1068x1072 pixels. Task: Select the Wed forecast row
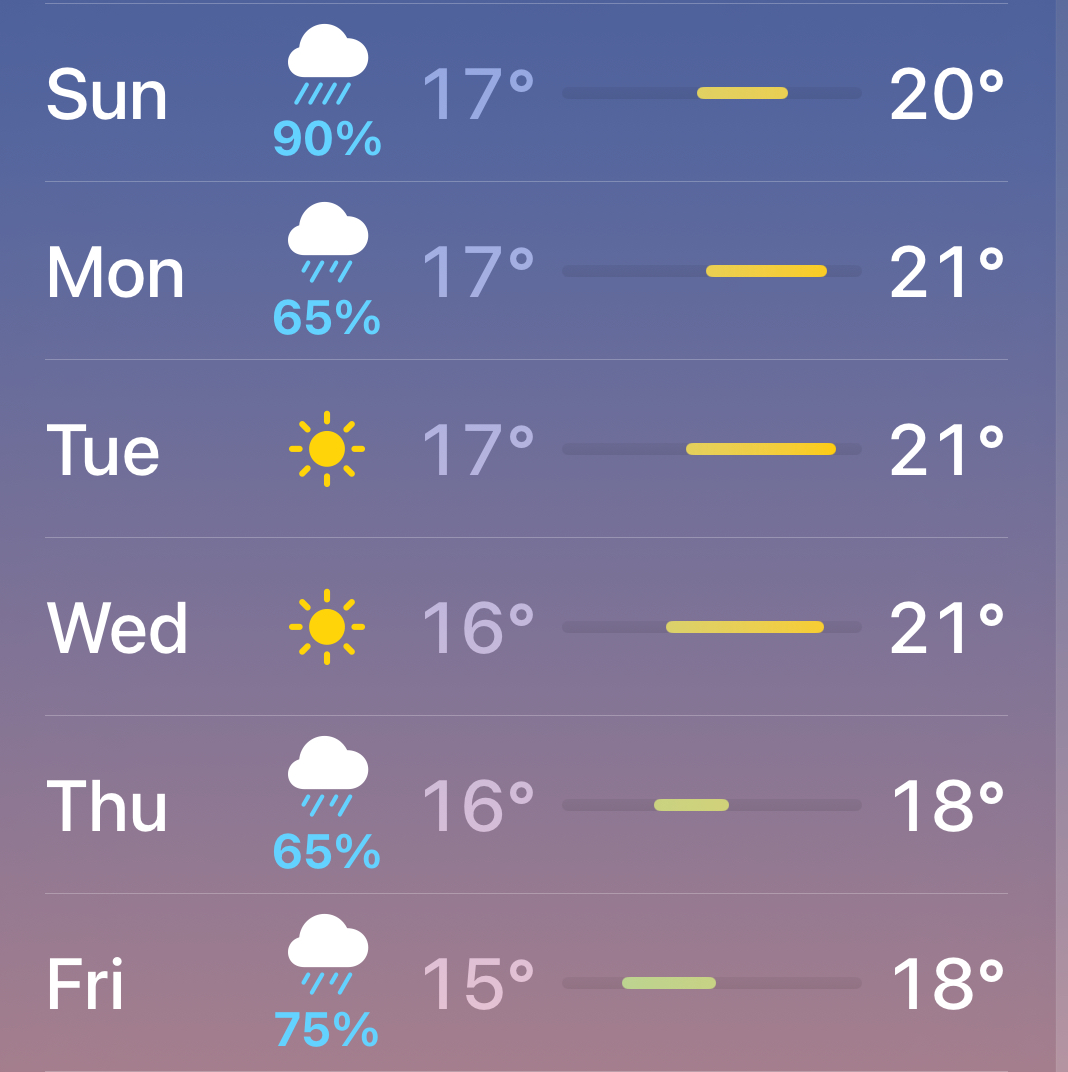(526, 628)
